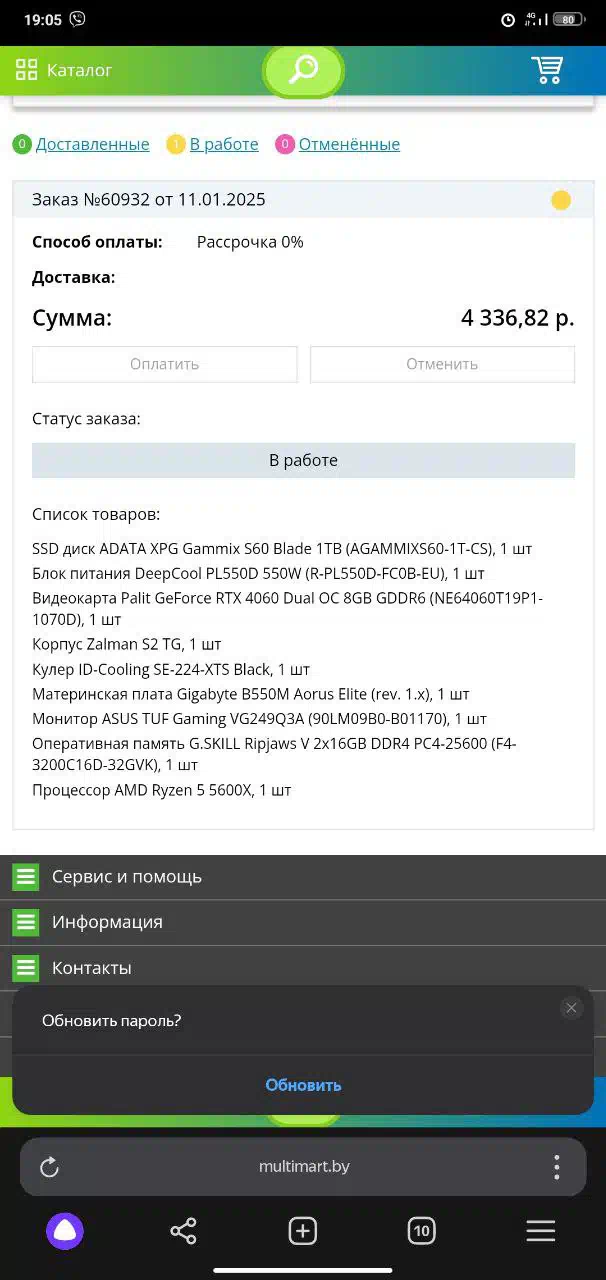Open the shopping cart

point(547,70)
